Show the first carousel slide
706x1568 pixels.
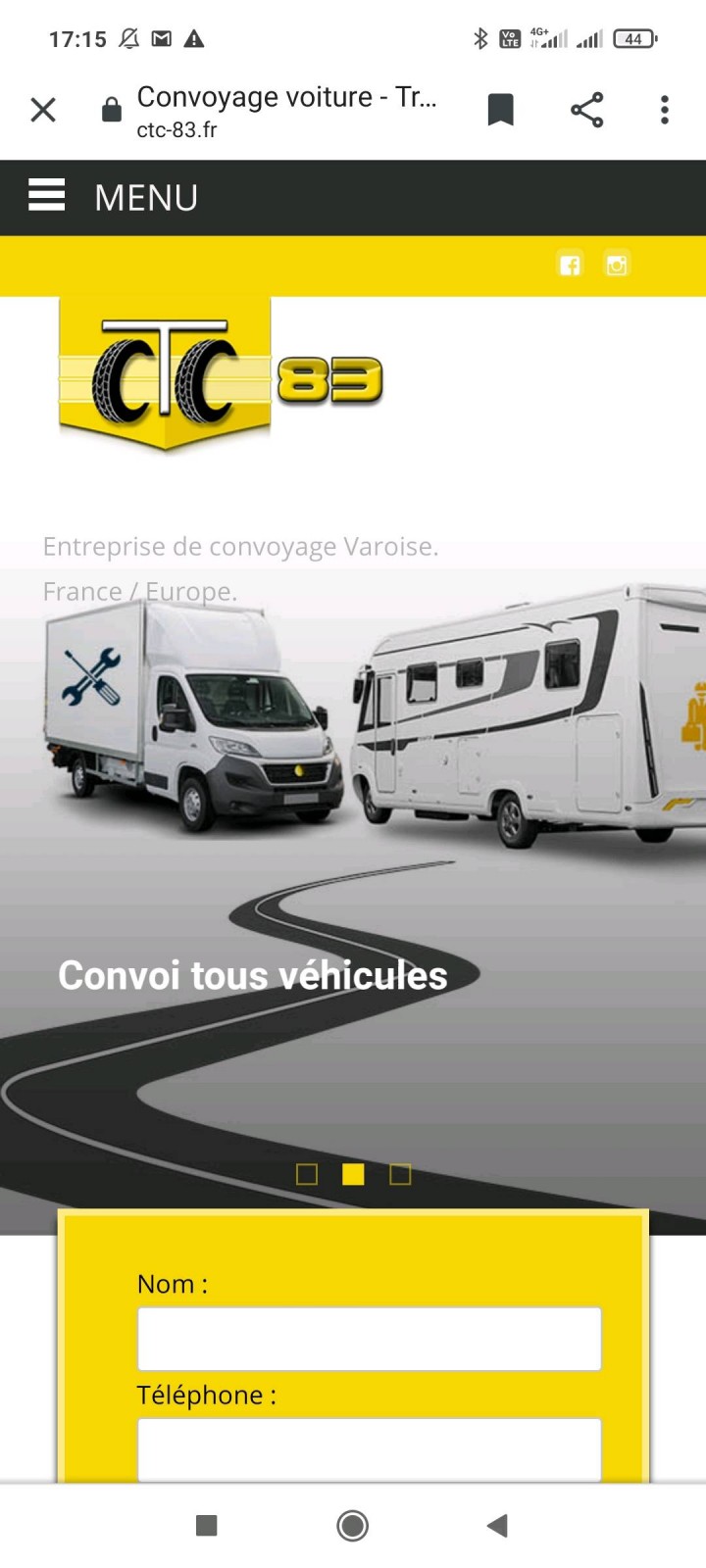pos(307,1174)
